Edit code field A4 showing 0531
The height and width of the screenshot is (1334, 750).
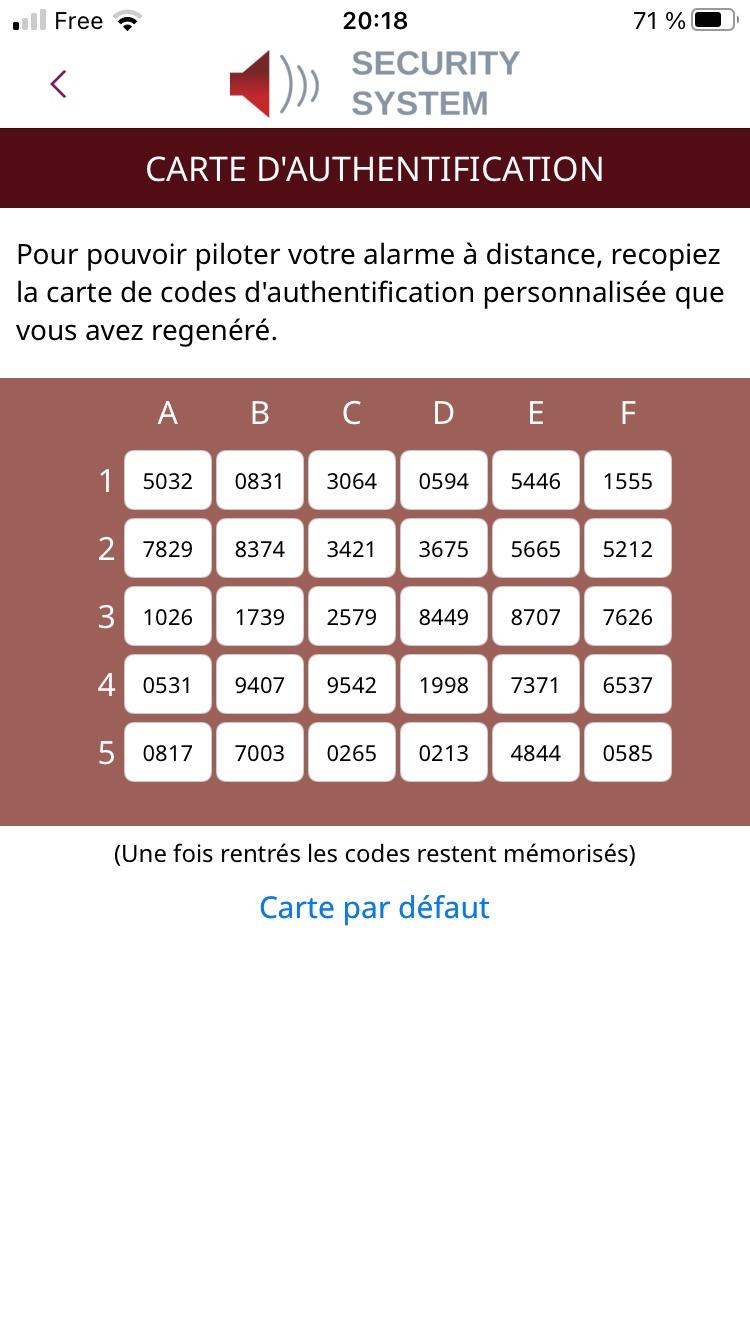pos(168,685)
